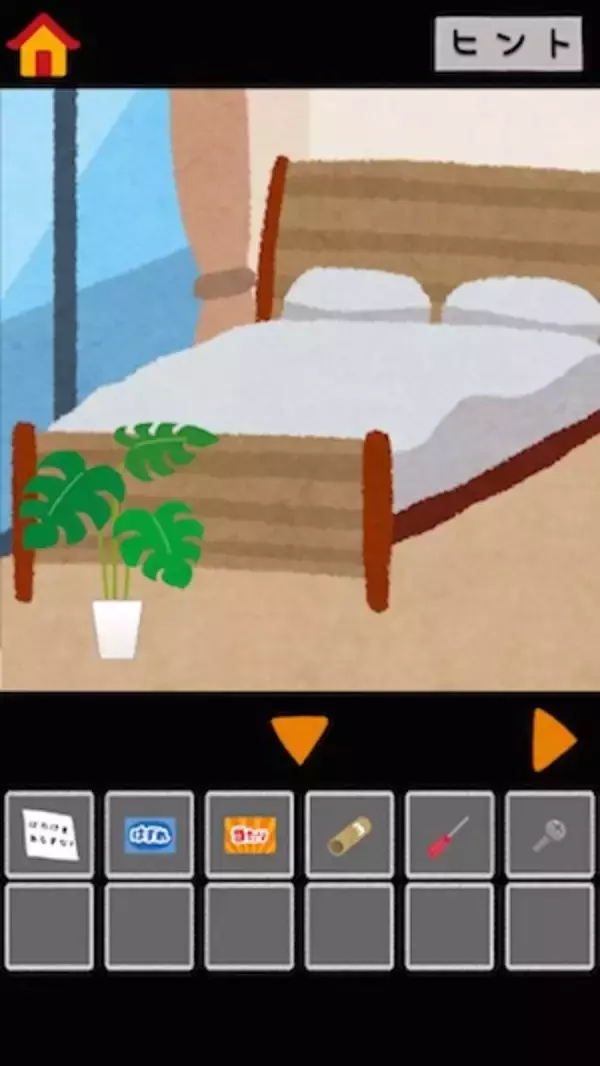Select the bamboo tube inventory item
Image resolution: width=600 pixels, height=1066 pixels.
(x=350, y=835)
